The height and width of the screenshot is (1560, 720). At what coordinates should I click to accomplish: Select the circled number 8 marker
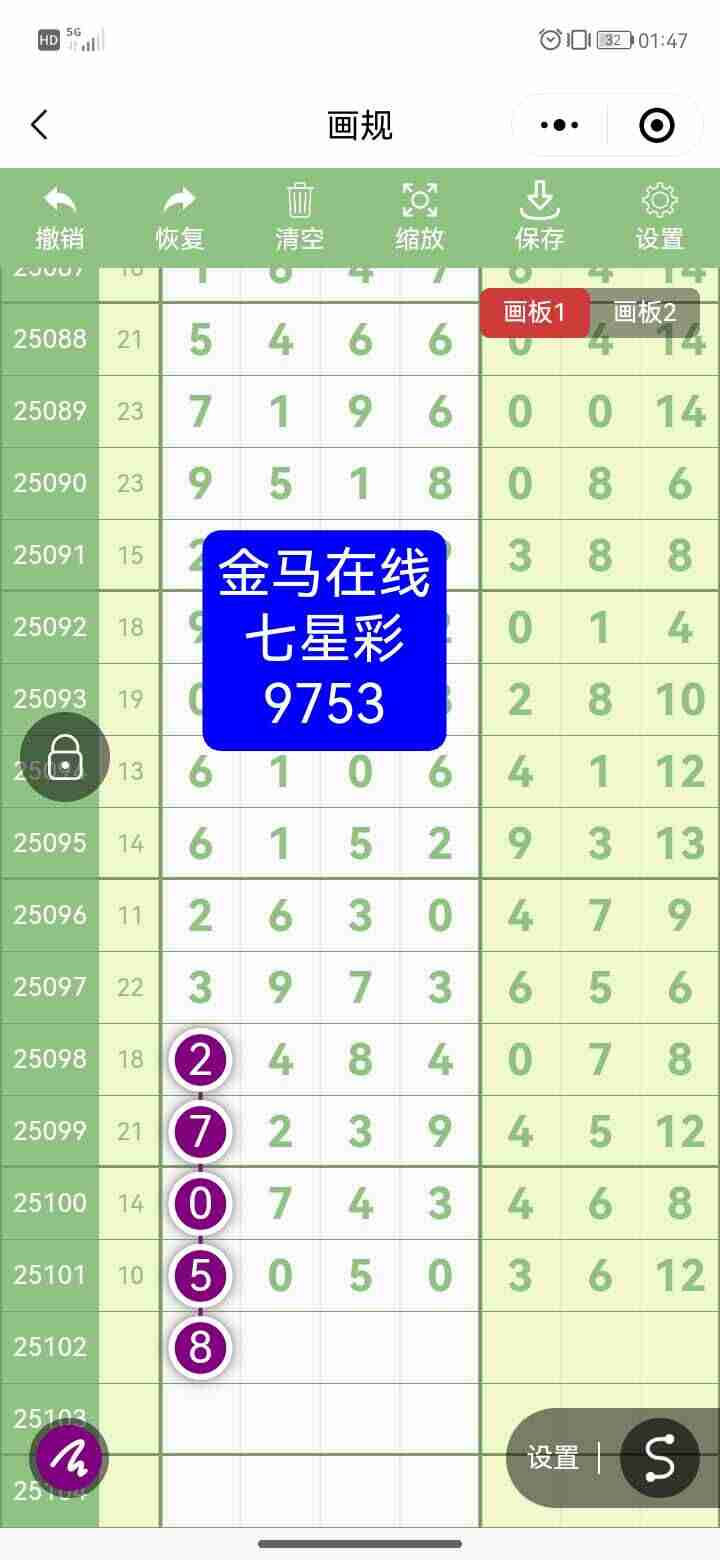200,1347
